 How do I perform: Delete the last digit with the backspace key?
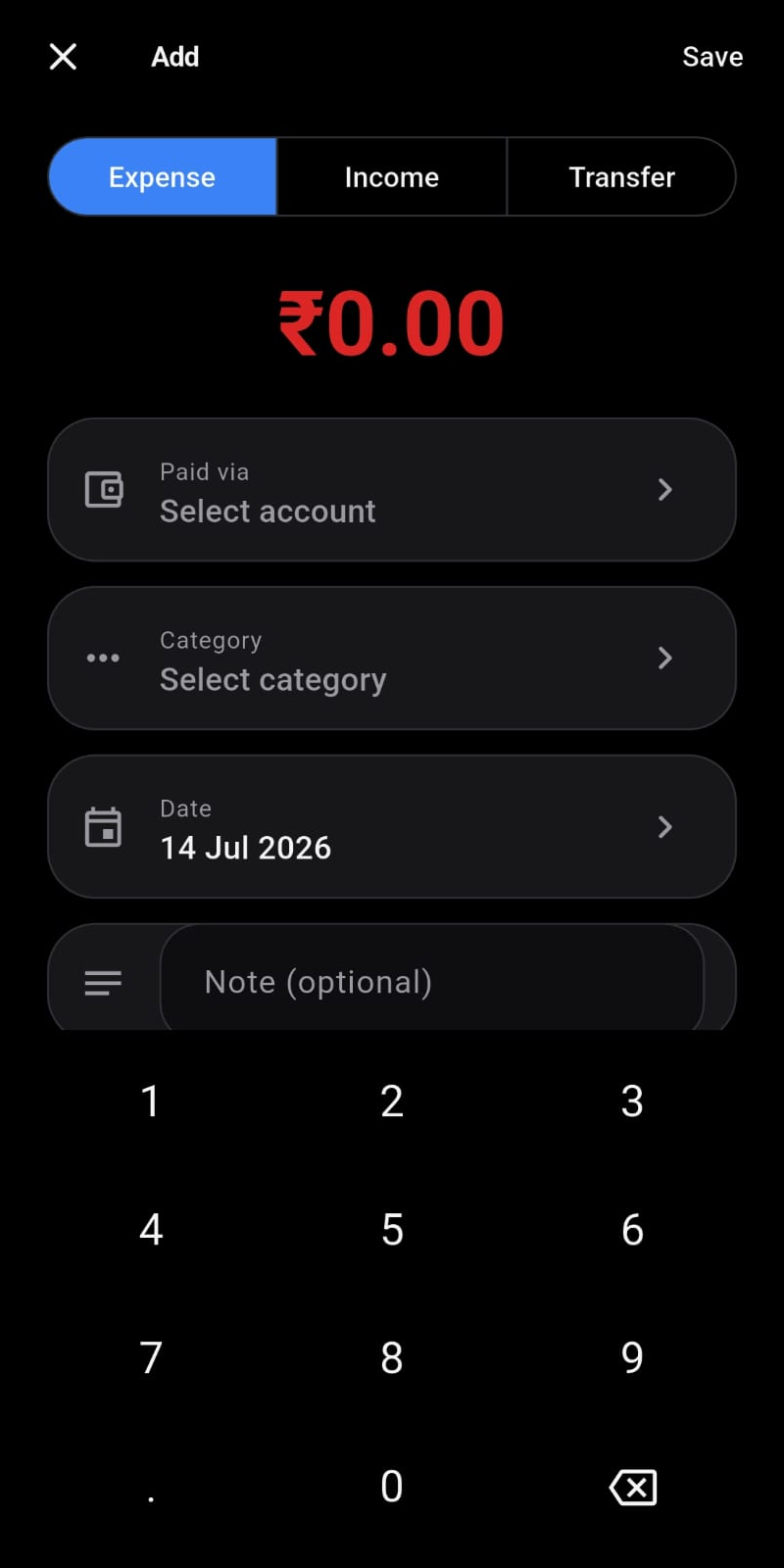pos(633,1488)
